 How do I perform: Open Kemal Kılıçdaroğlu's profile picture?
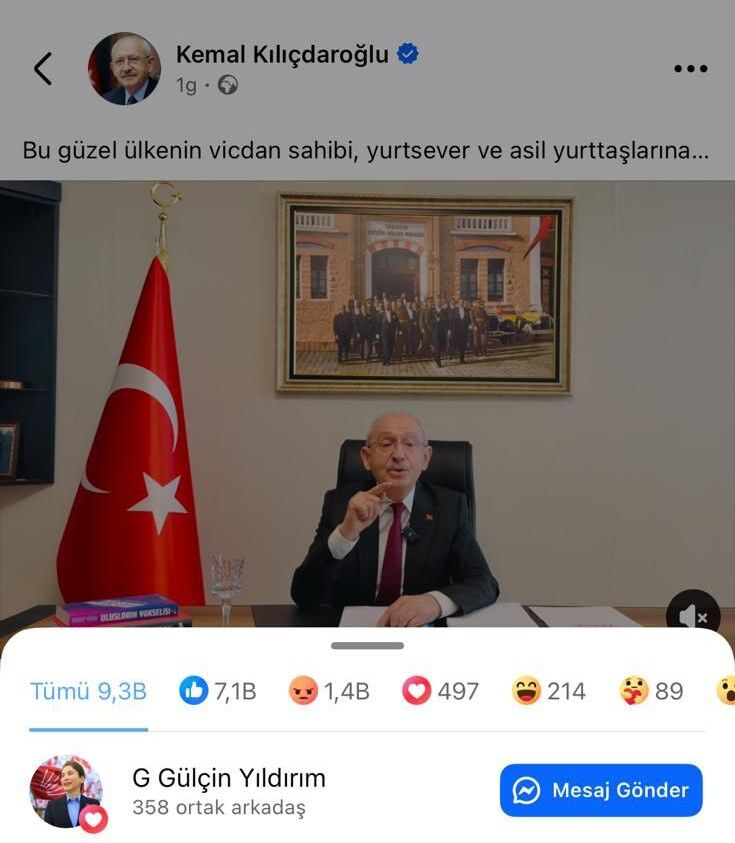(124, 68)
